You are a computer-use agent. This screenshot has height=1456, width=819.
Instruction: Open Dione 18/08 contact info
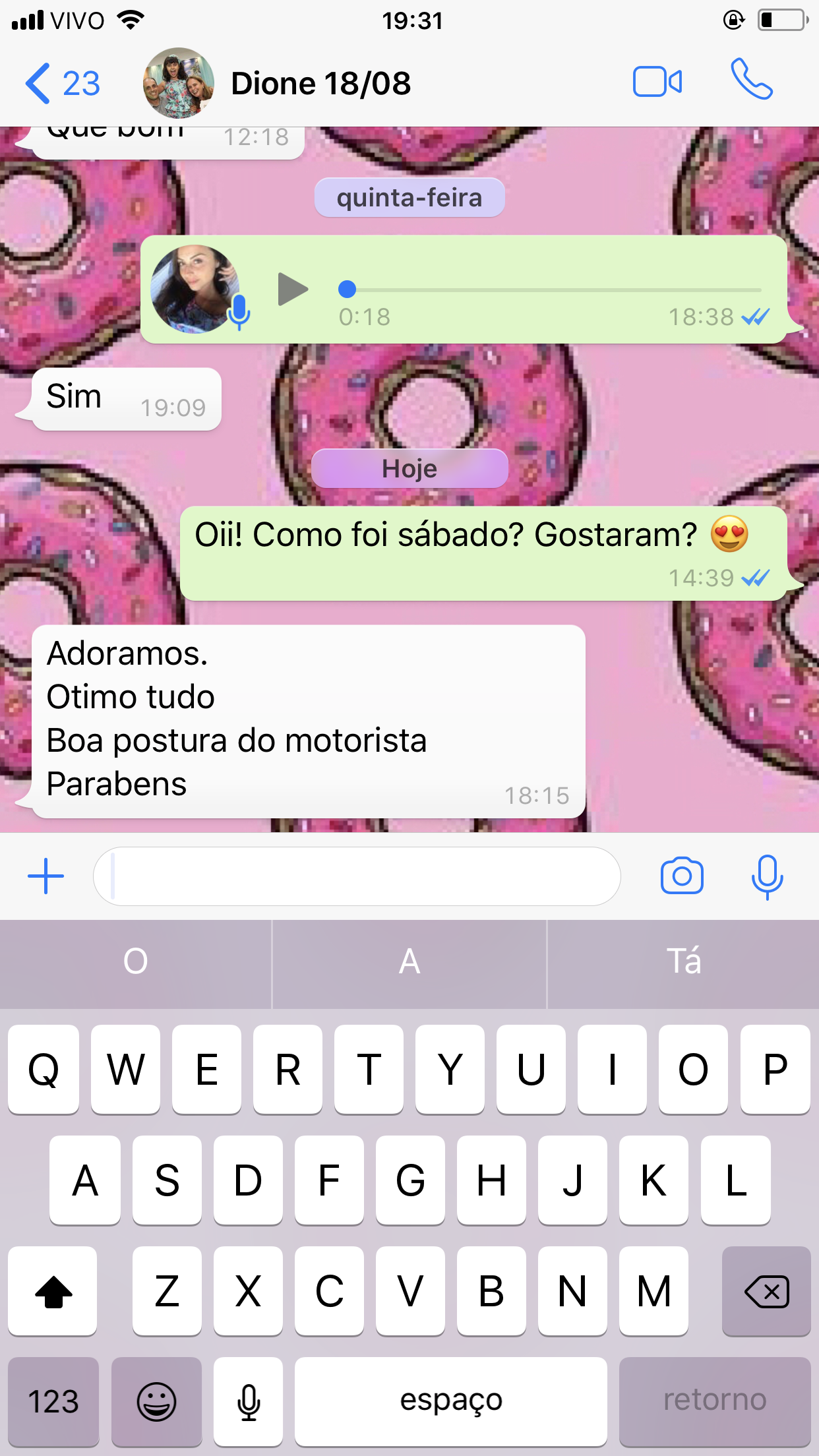coord(320,84)
